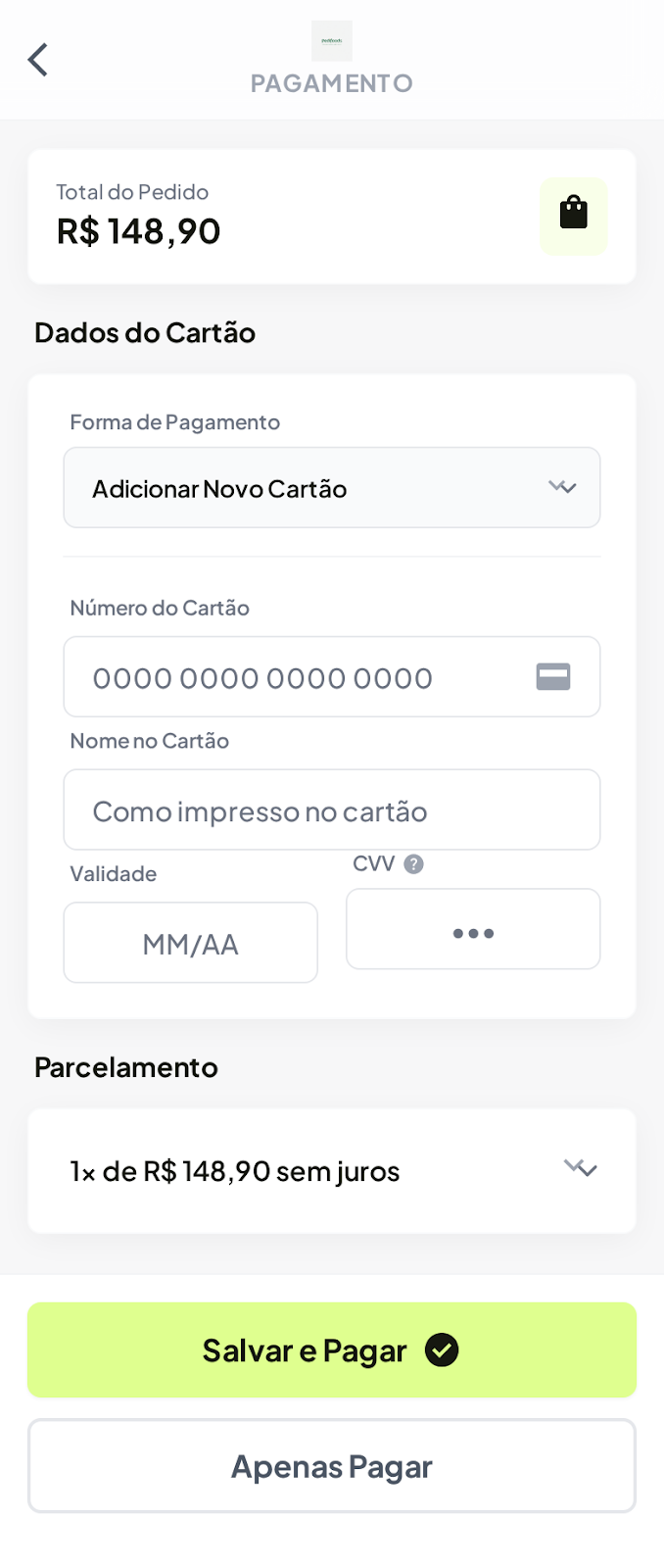Image resolution: width=664 pixels, height=1568 pixels.
Task: Go back using the top-left arrow
Action: tap(37, 60)
